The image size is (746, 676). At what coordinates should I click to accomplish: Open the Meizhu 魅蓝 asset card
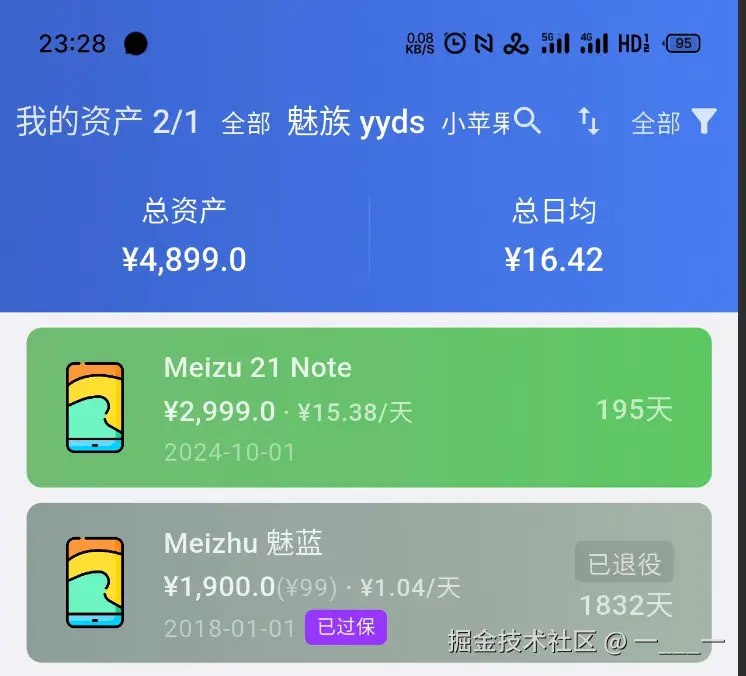(369, 583)
